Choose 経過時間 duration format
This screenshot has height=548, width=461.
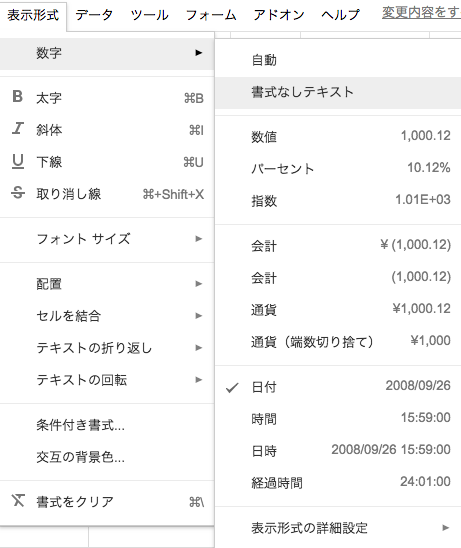(x=338, y=483)
